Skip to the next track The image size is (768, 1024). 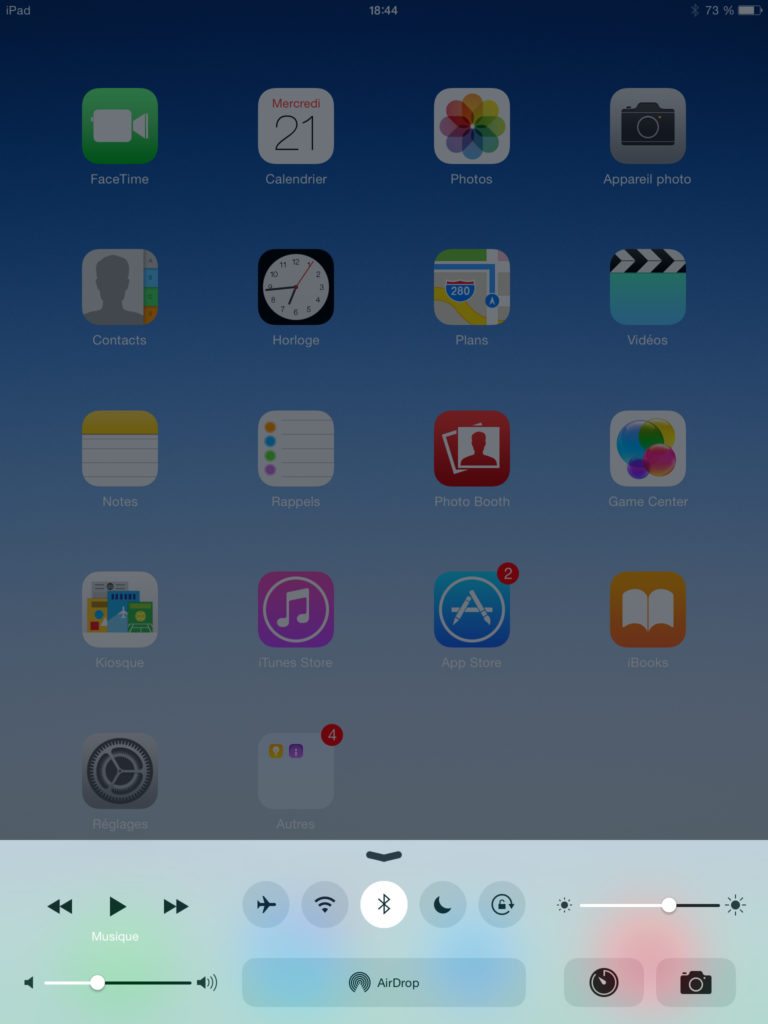[x=176, y=906]
